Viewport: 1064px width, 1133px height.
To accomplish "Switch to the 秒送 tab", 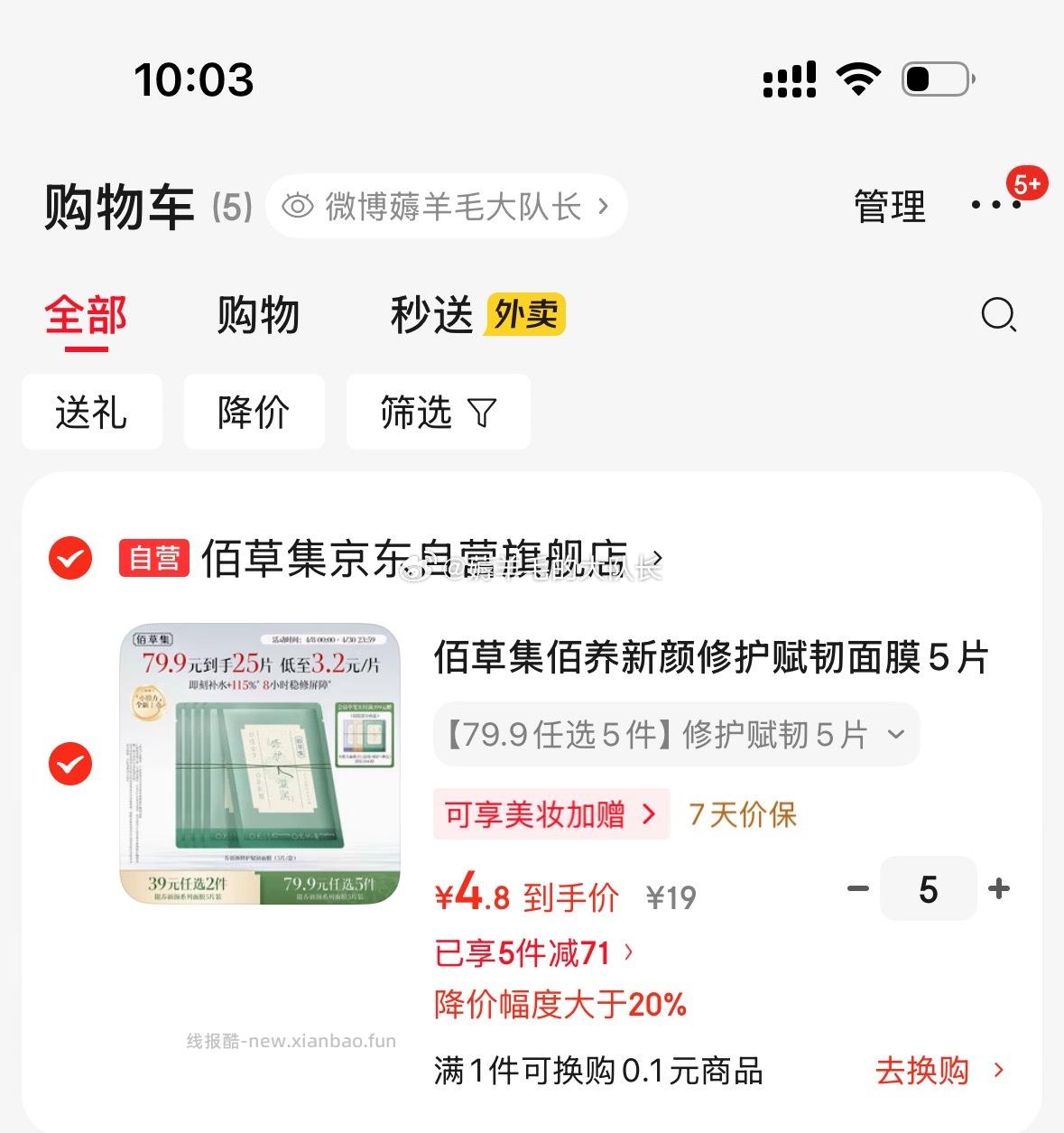I will 430,315.
